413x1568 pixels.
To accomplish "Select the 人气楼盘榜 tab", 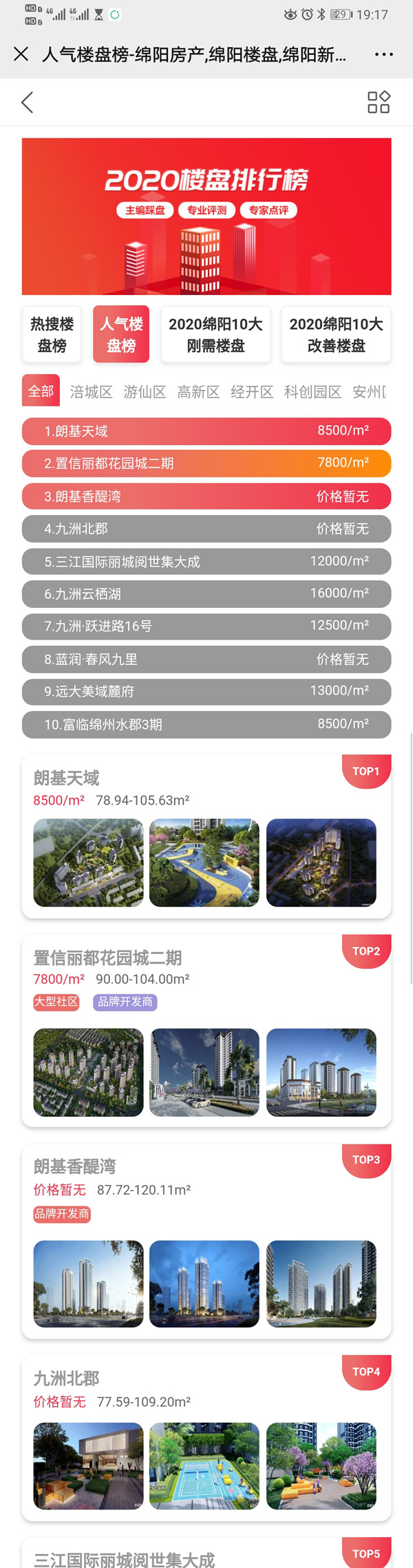I will [121, 334].
